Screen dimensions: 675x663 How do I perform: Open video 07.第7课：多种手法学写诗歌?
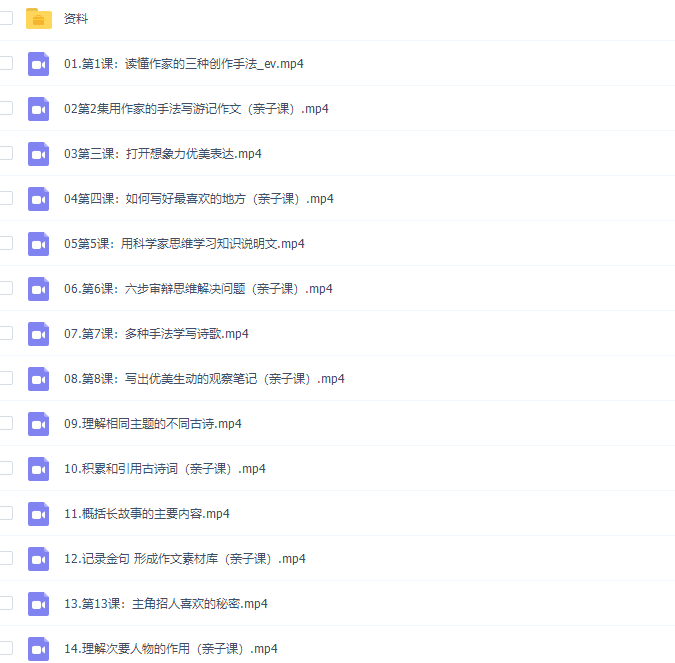pos(156,333)
